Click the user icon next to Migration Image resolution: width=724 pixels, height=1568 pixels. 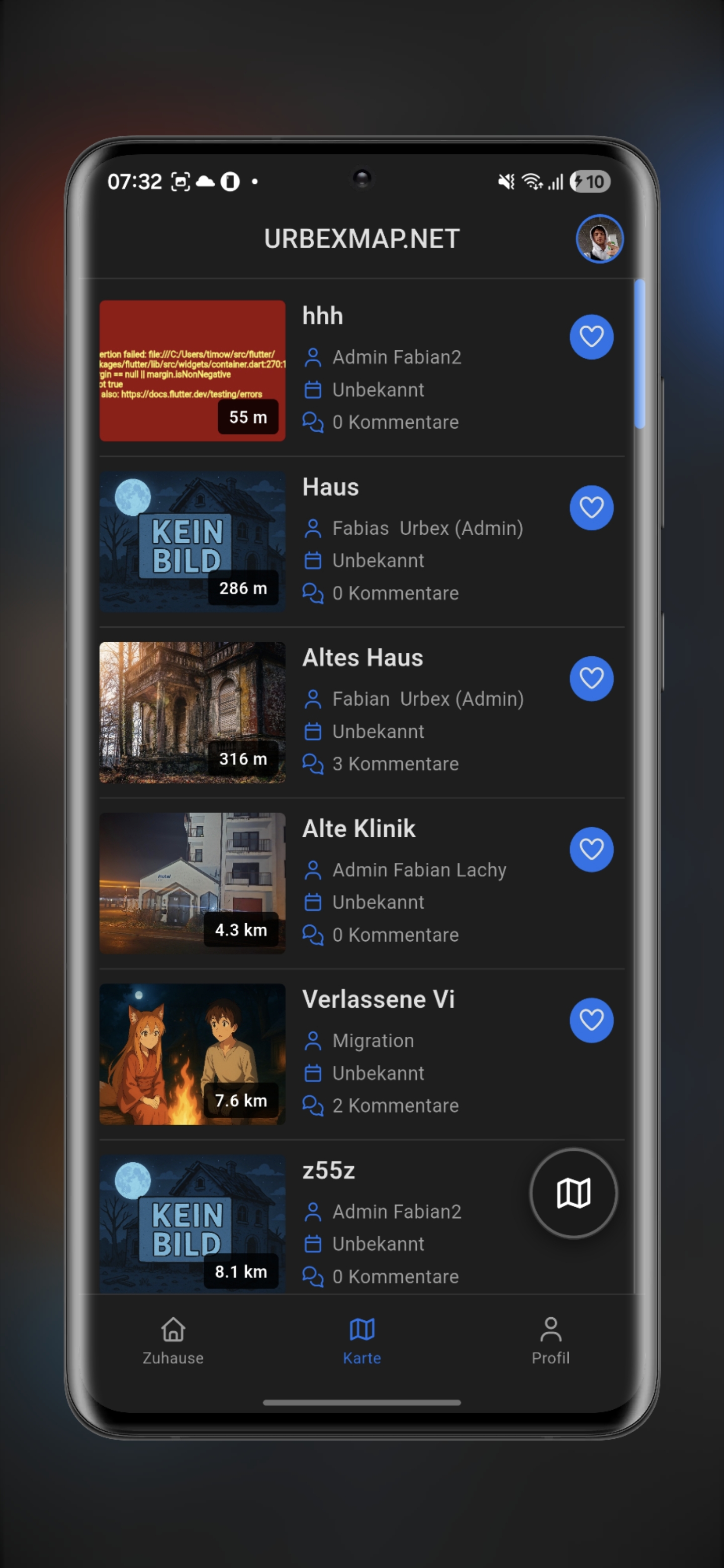tap(313, 1041)
